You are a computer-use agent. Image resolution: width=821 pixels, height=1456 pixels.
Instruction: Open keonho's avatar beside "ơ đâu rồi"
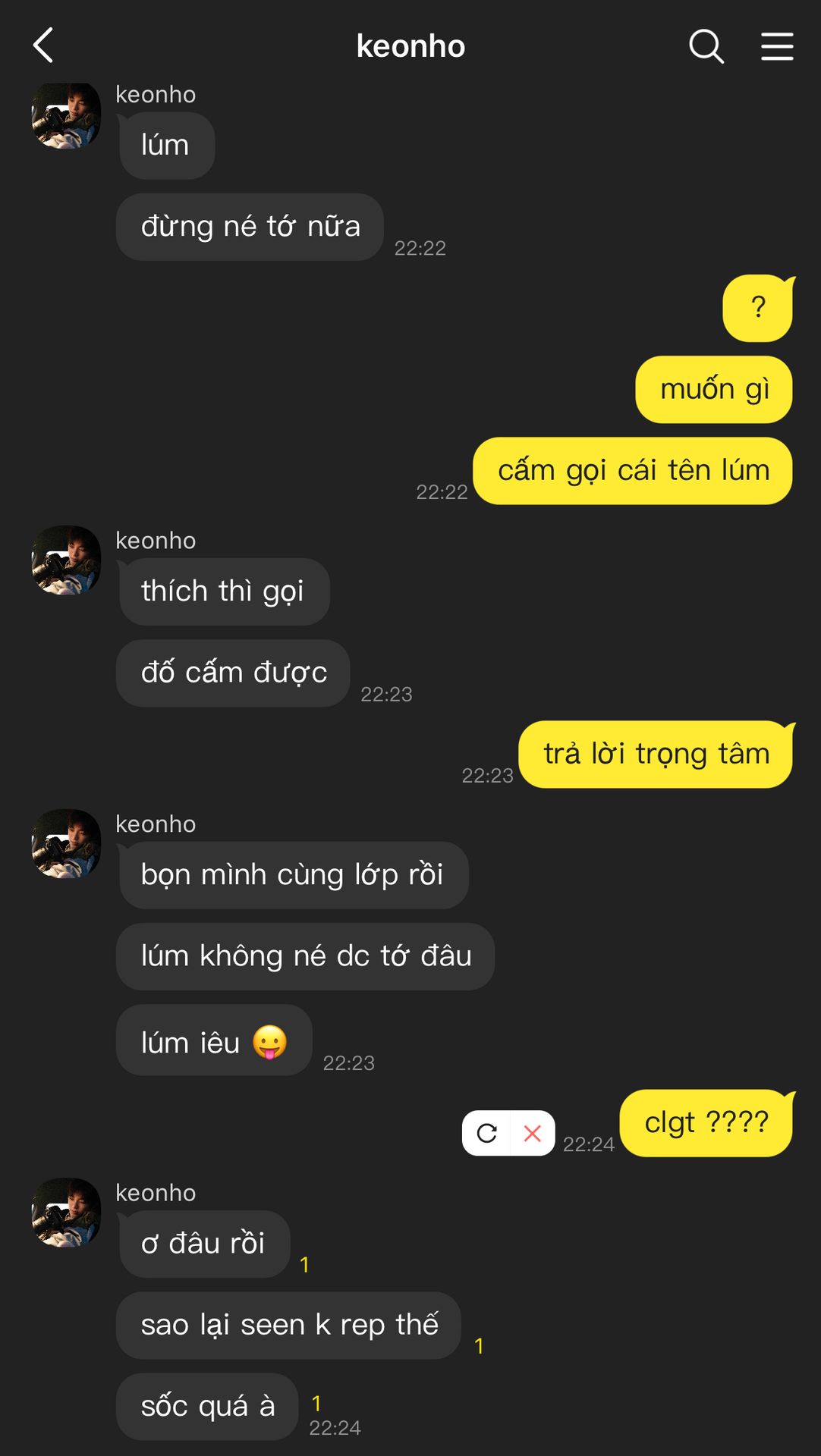(x=66, y=1213)
